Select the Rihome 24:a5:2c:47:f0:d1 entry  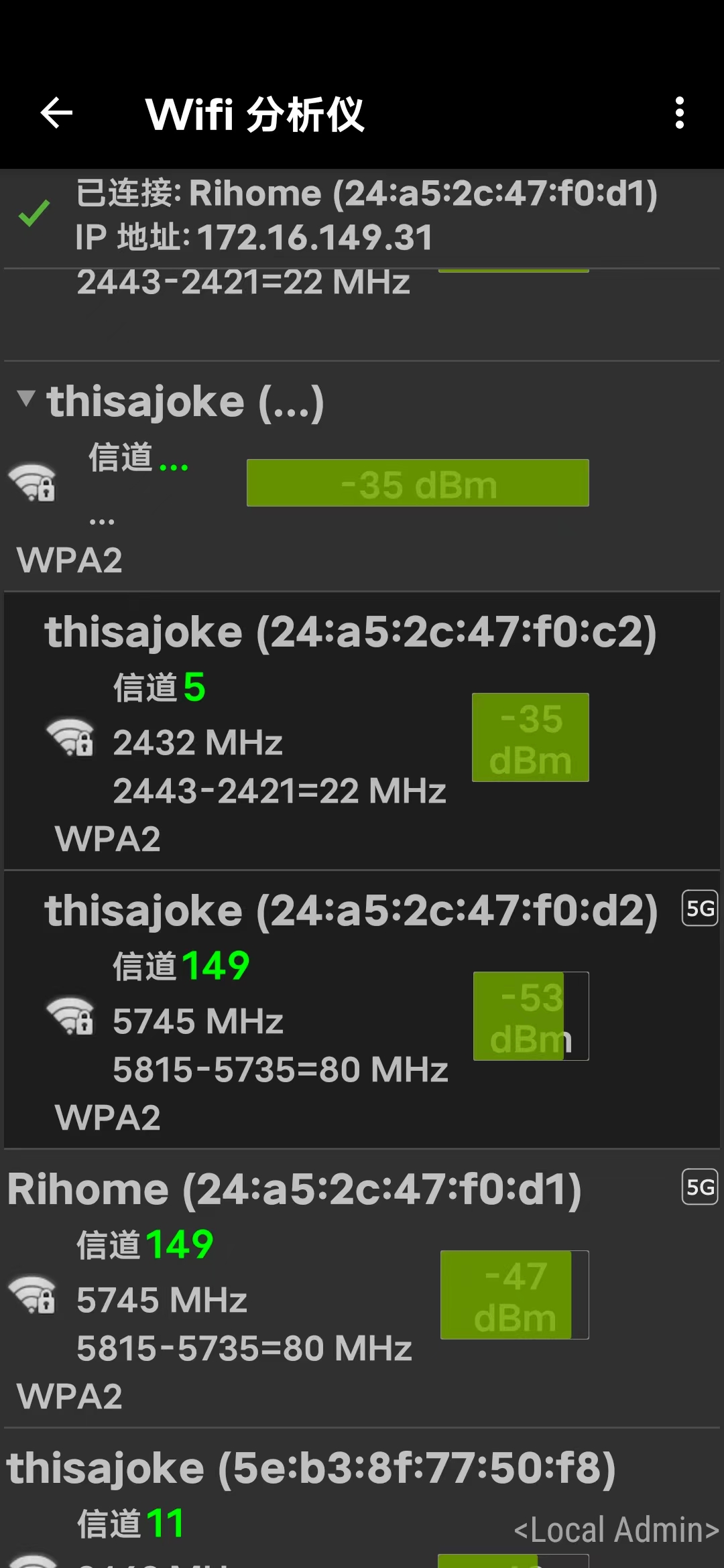(362, 1289)
